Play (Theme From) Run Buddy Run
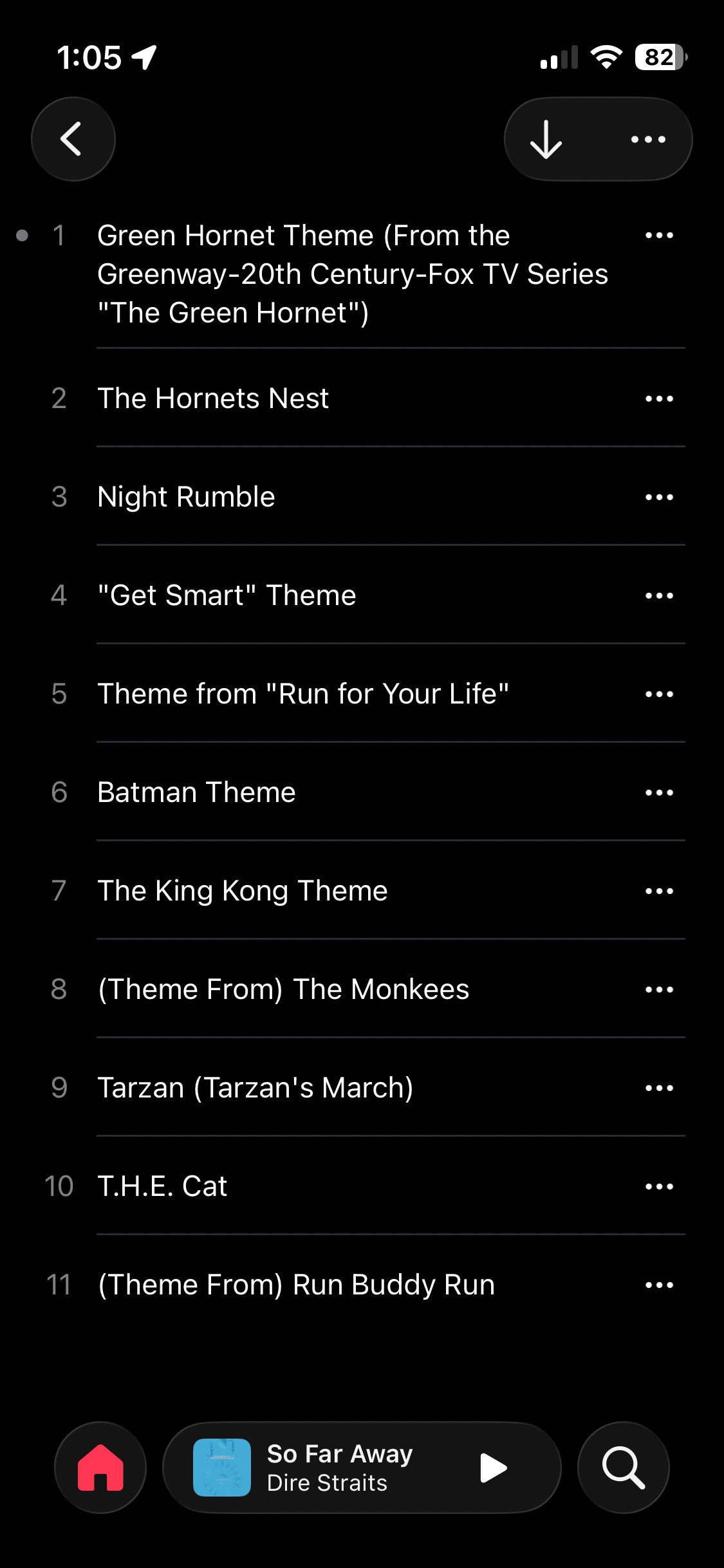The height and width of the screenshot is (1568, 724). [x=296, y=1285]
